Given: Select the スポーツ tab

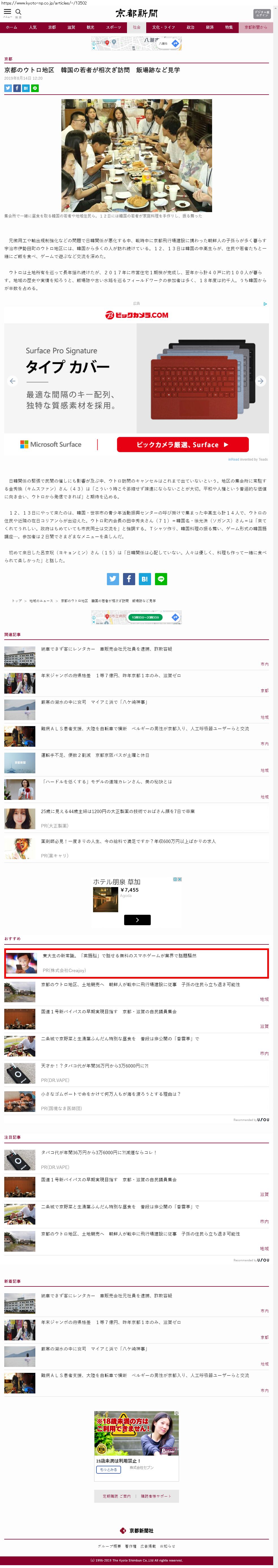Looking at the screenshot, I should [x=113, y=27].
